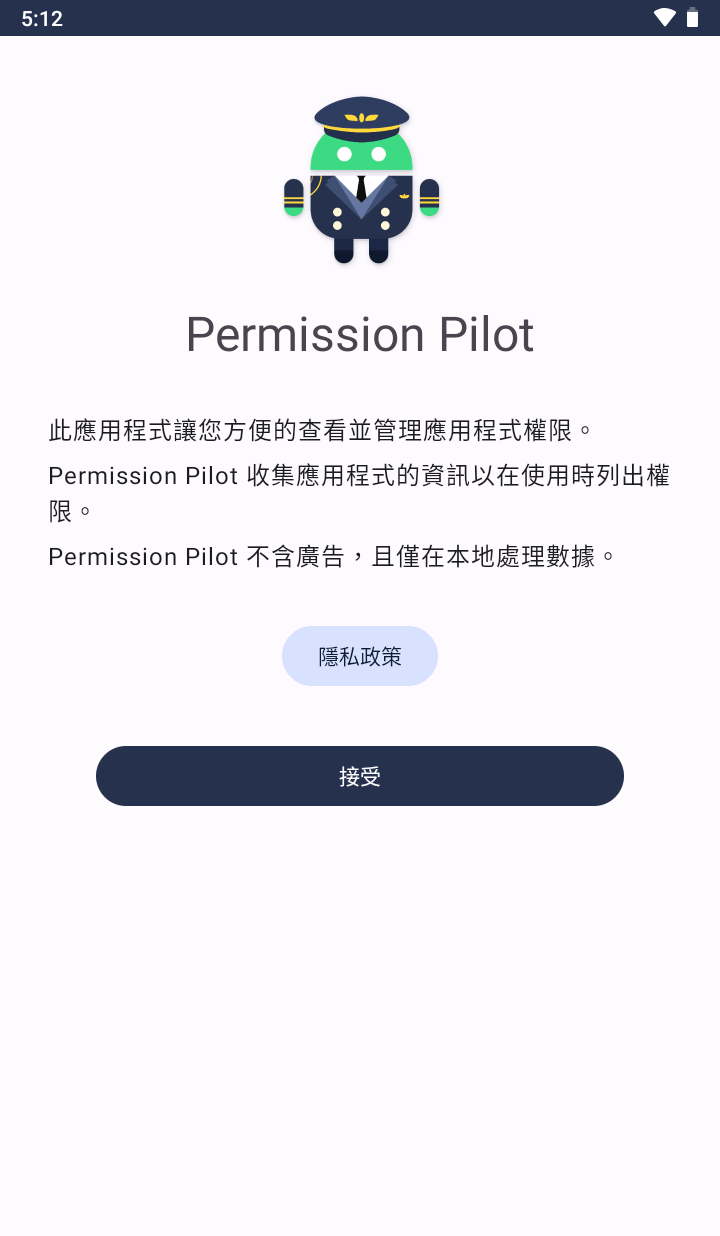Click the sentence about collecting app information
Image resolution: width=720 pixels, height=1236 pixels.
(x=360, y=490)
